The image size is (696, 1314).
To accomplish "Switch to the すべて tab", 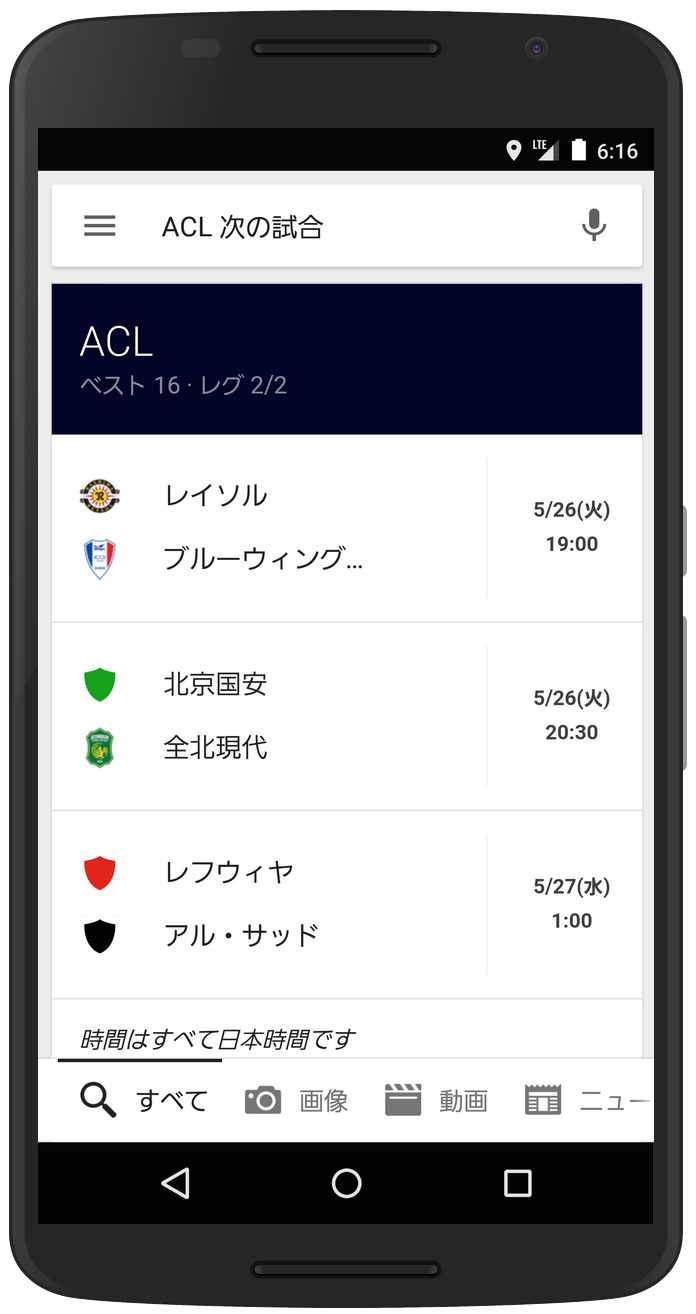I will 143,1101.
